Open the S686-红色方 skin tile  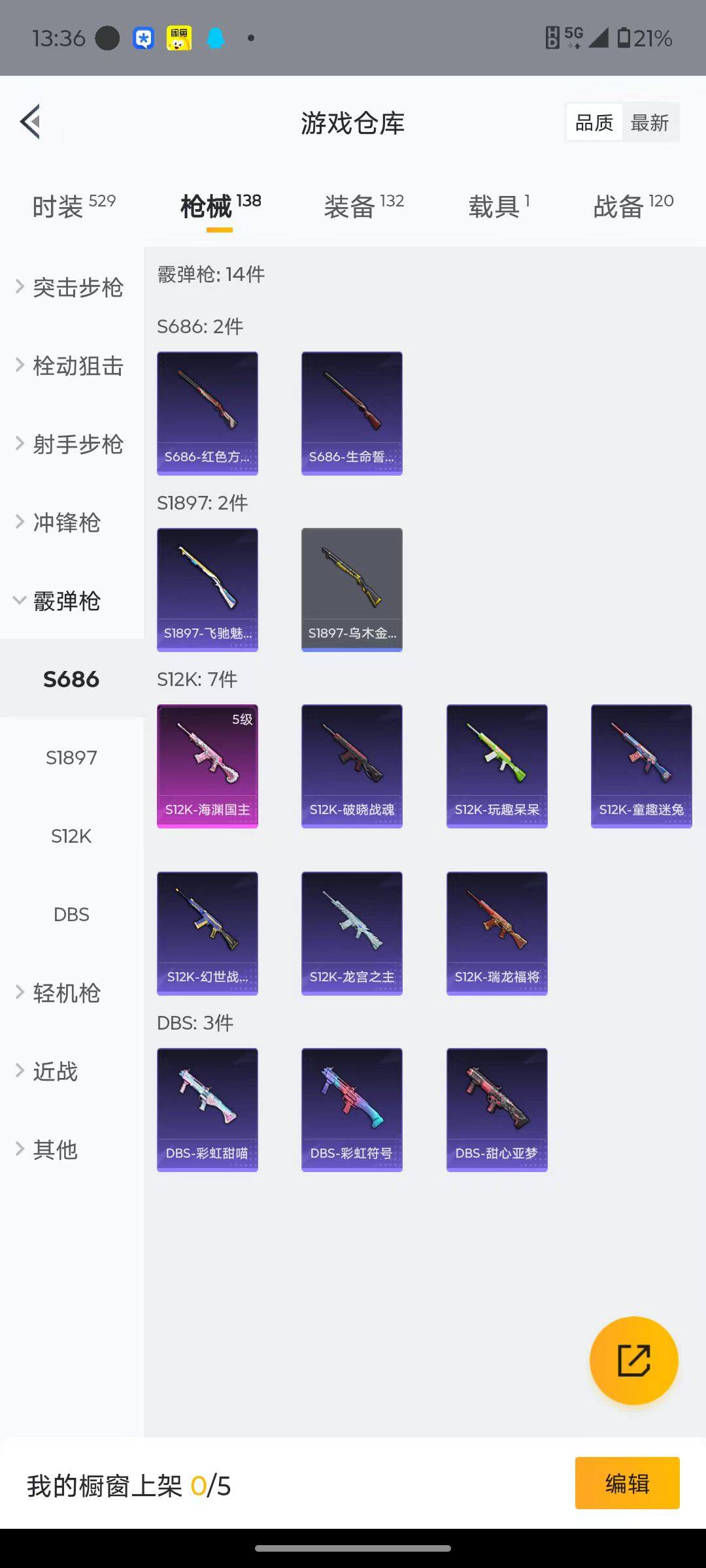click(207, 413)
